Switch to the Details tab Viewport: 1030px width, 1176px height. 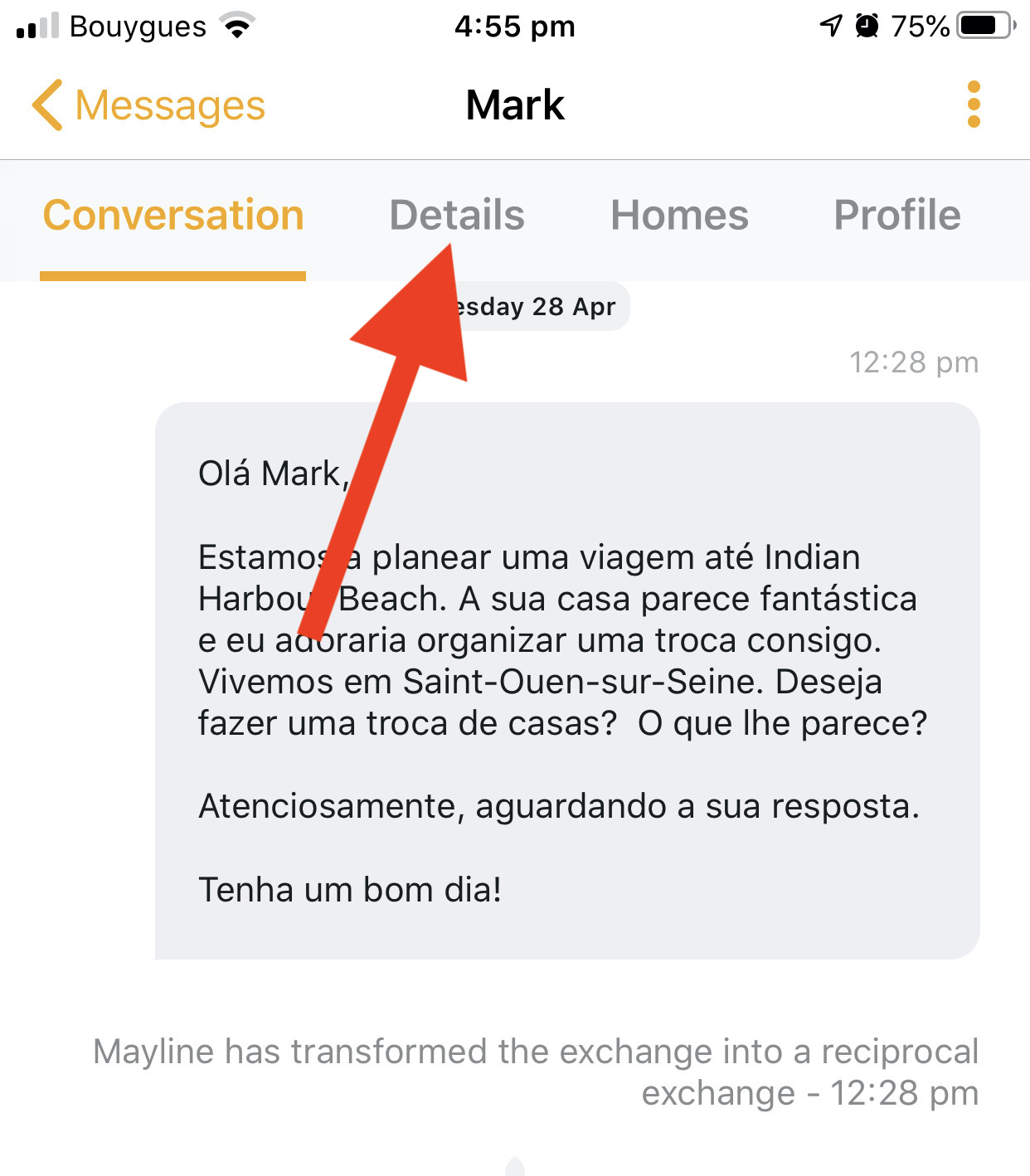pos(457,216)
